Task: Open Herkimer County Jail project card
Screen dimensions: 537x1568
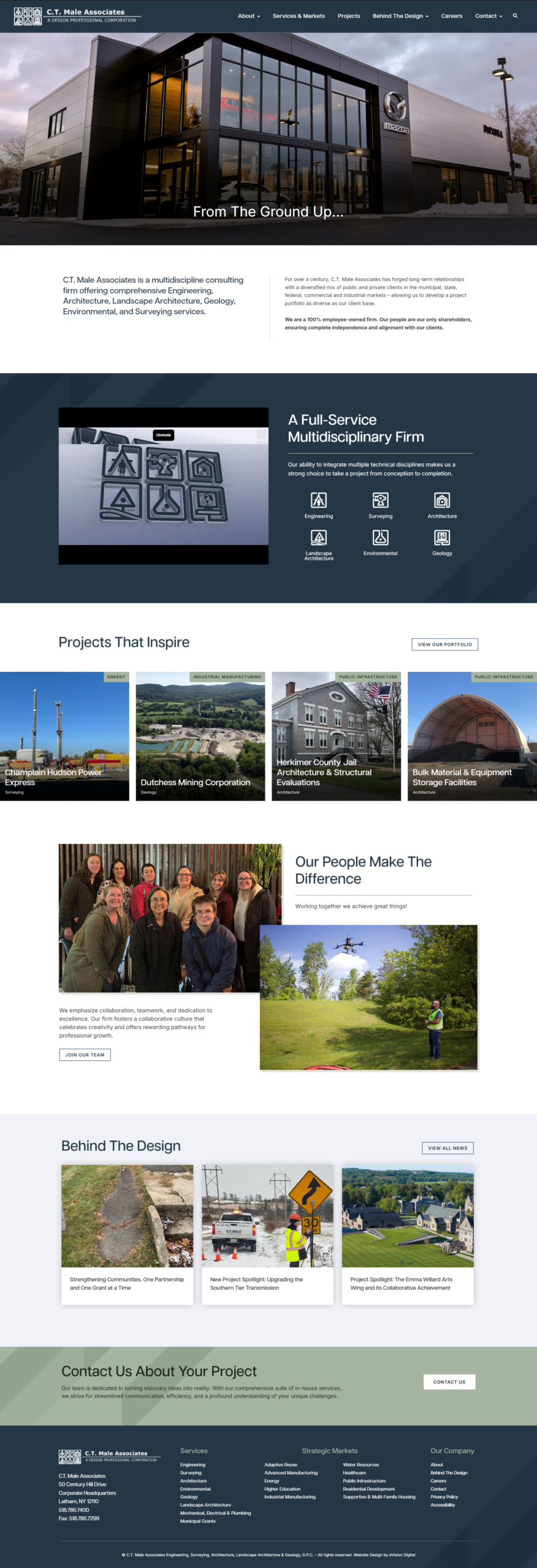Action: [336, 736]
